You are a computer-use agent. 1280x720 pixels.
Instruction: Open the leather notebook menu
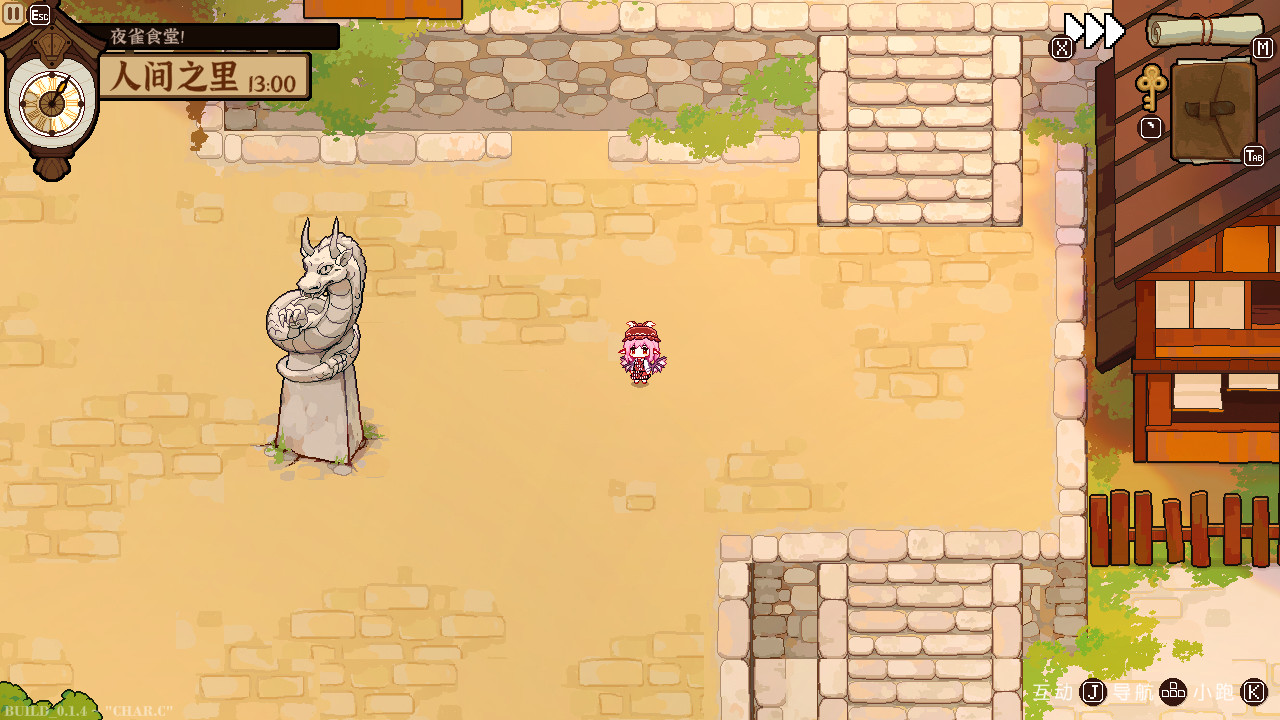point(1214,111)
